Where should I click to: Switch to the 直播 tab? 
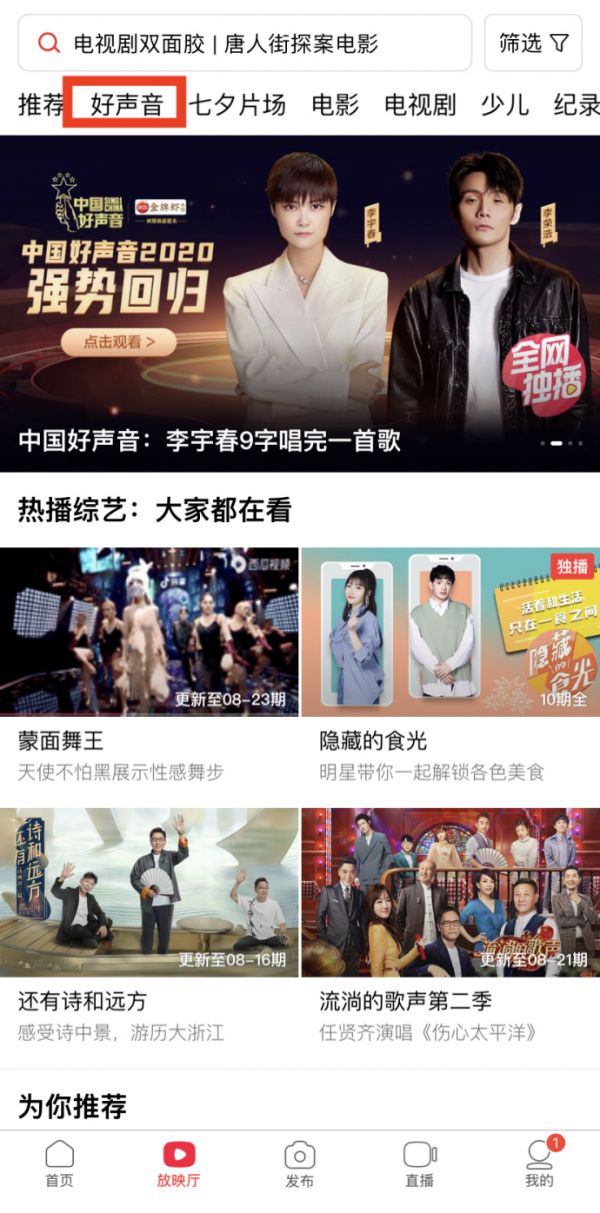tap(419, 1165)
